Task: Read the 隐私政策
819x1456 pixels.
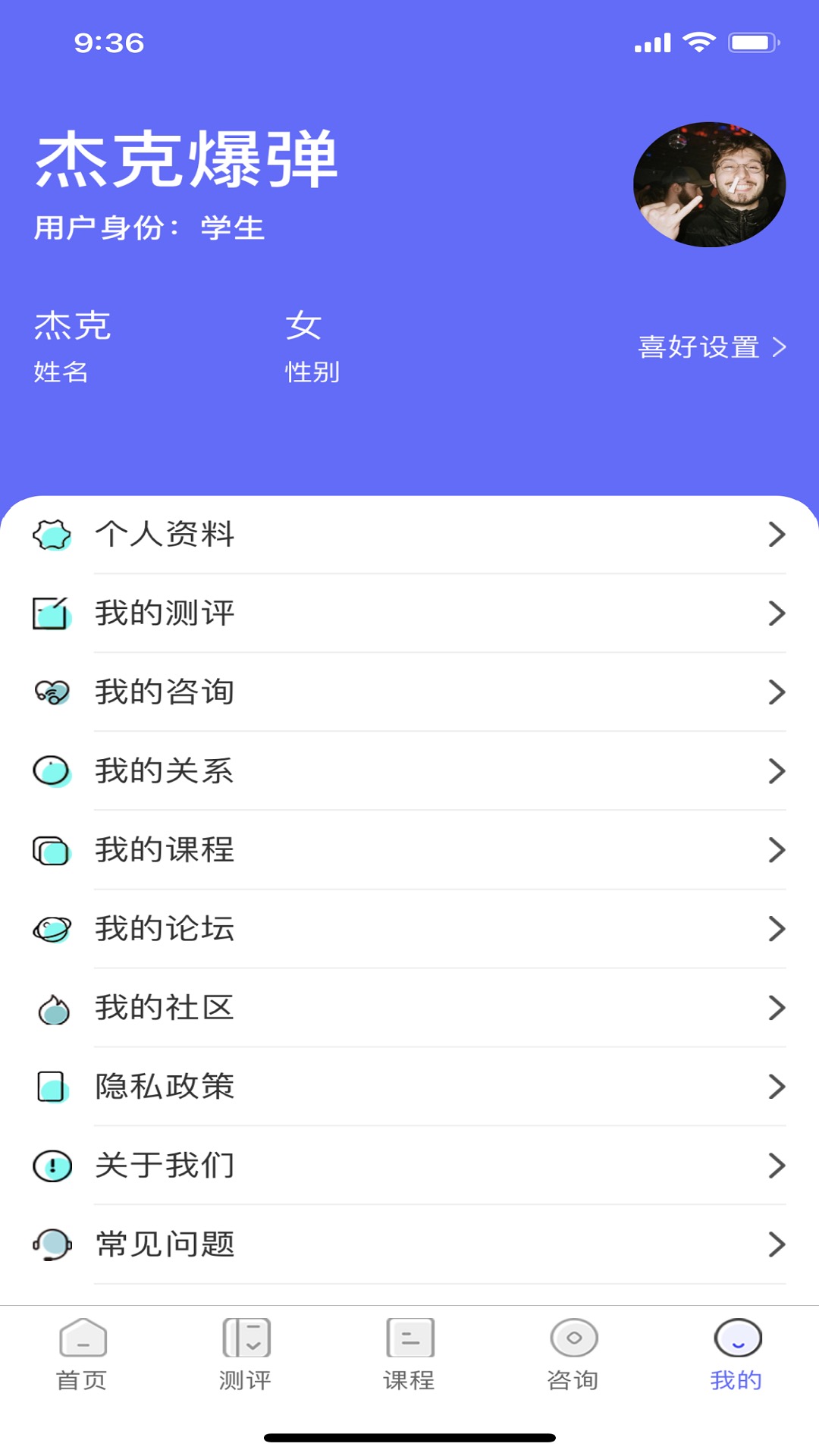Action: [409, 1087]
